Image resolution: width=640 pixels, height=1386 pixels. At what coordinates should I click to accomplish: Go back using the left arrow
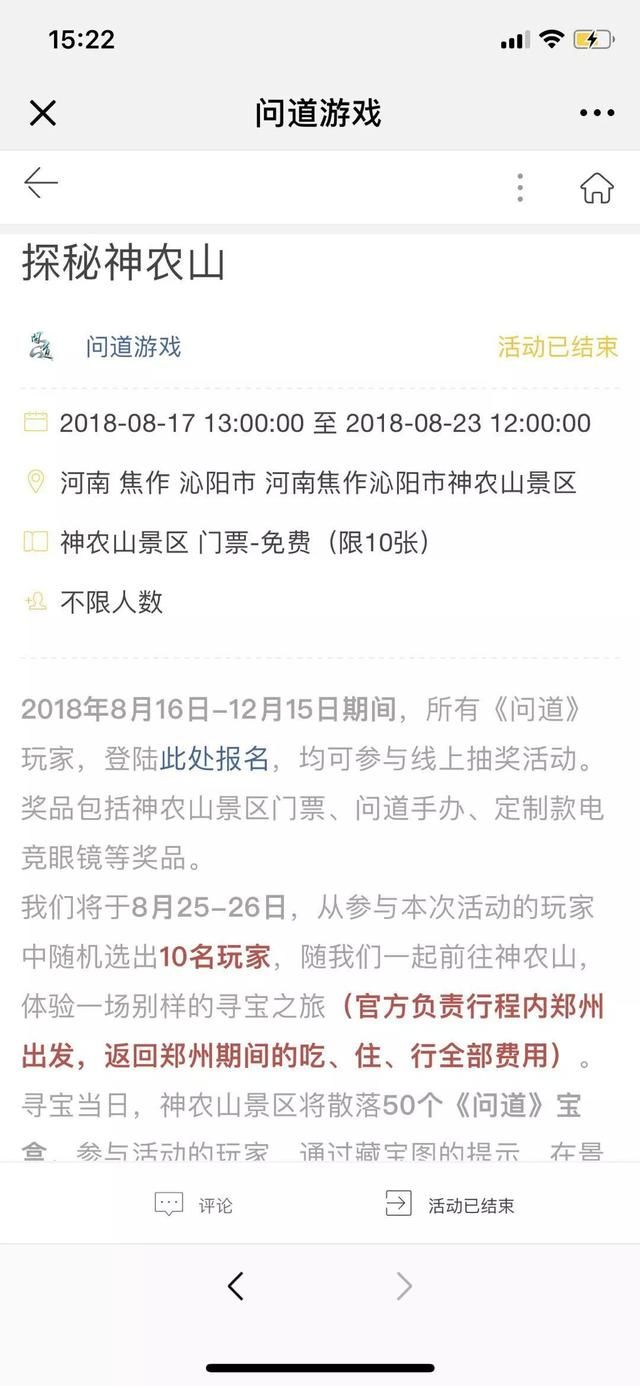41,185
